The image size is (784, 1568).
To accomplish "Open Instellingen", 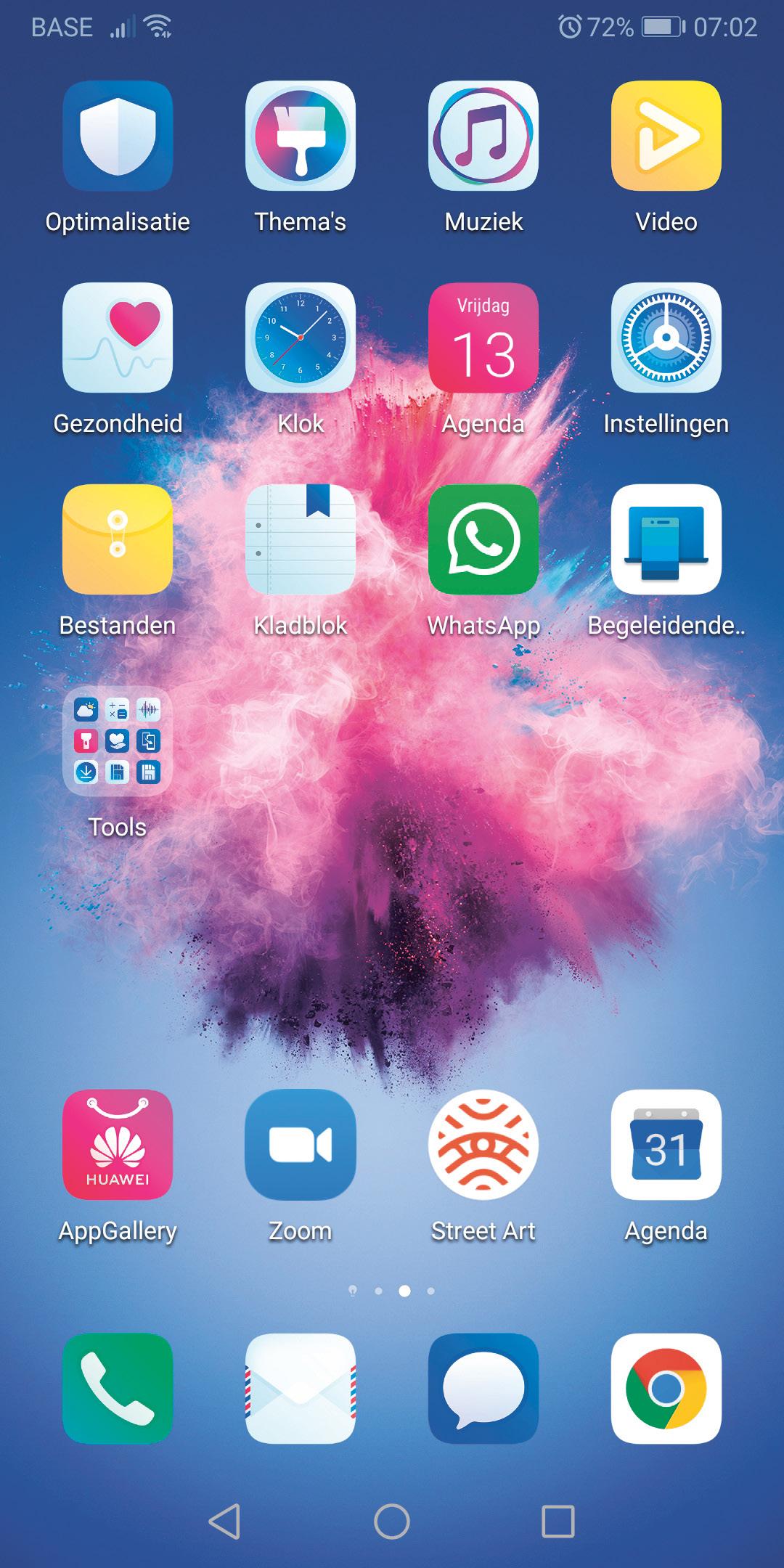I will [666, 338].
